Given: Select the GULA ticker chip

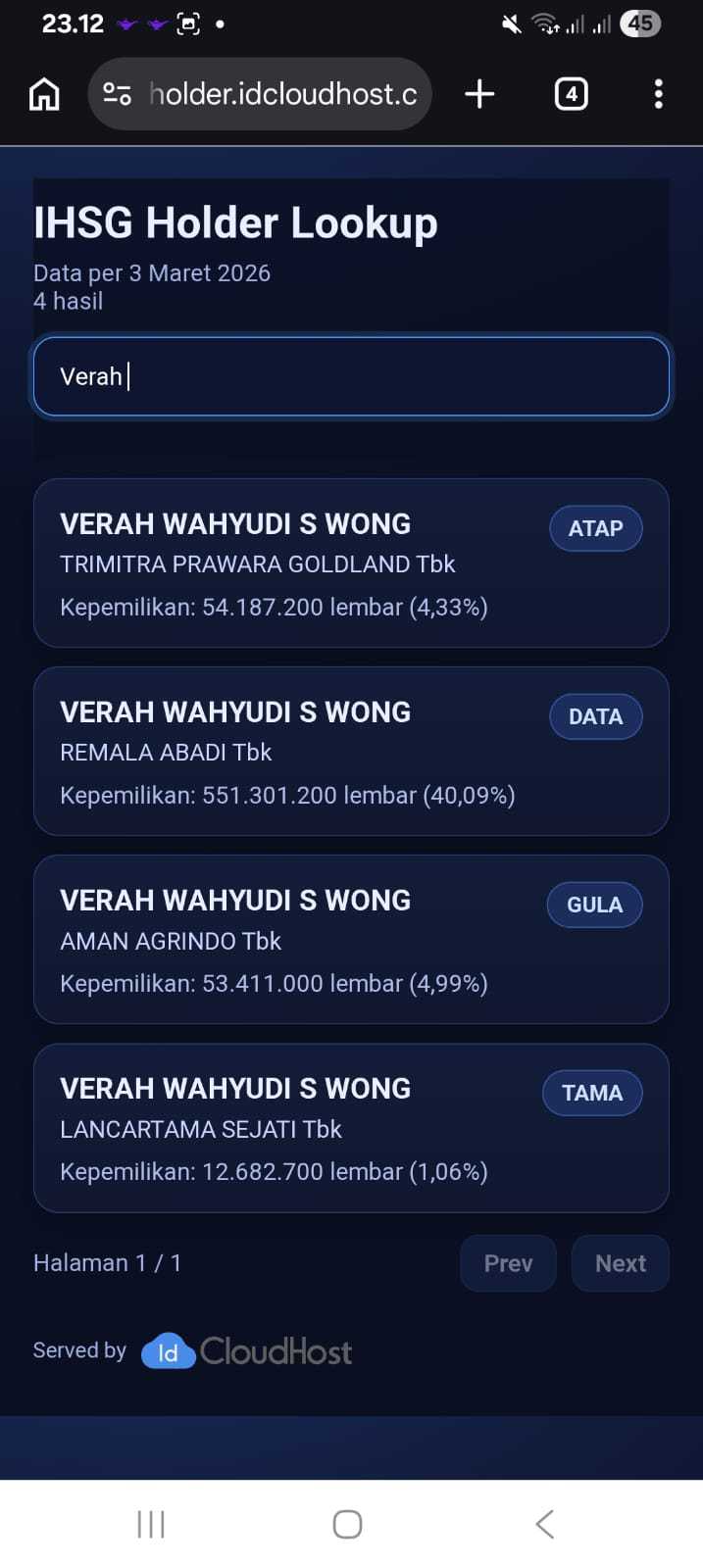Looking at the screenshot, I should click(594, 905).
